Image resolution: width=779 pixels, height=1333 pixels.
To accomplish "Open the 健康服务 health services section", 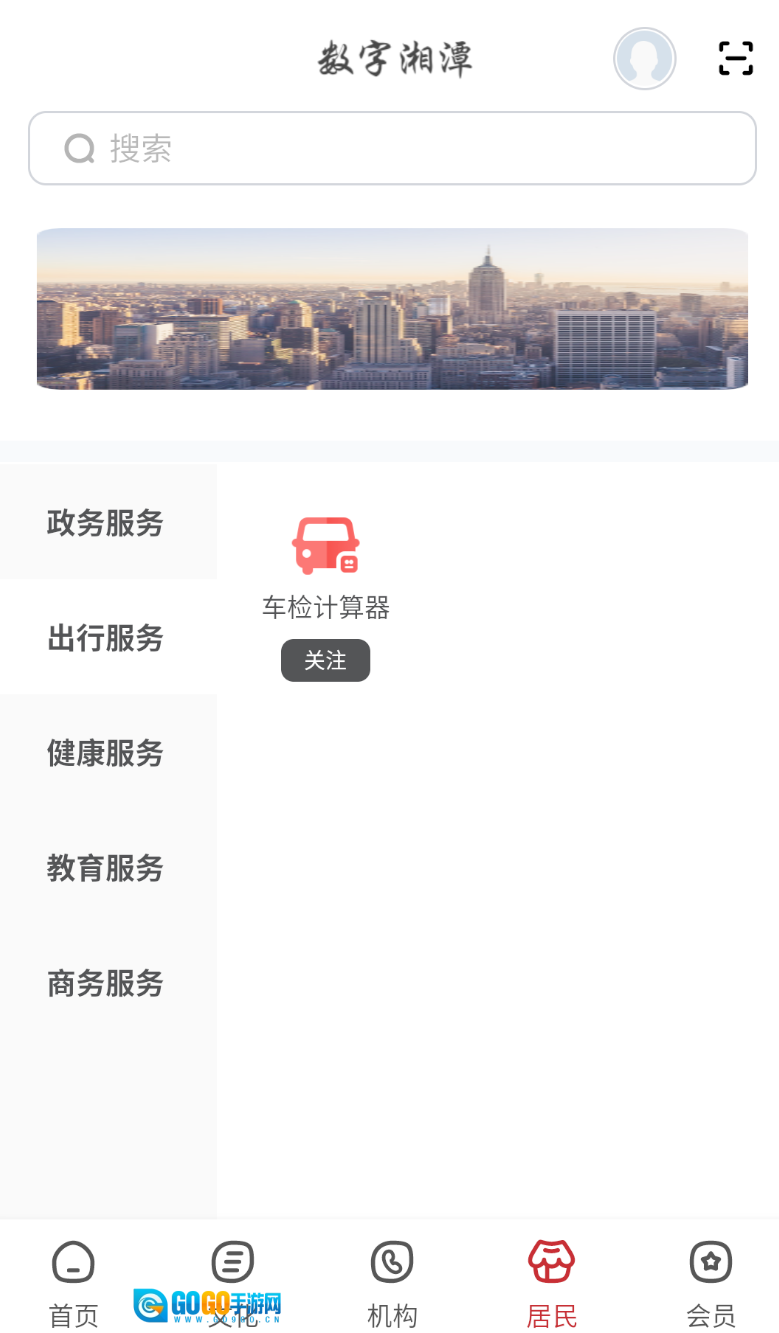I will point(105,753).
